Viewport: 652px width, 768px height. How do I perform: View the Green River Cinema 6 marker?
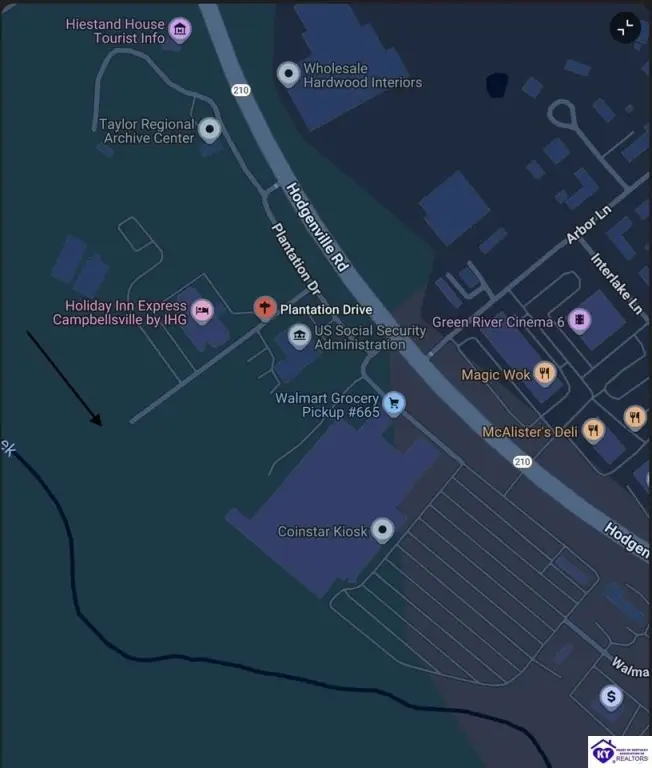(x=581, y=321)
